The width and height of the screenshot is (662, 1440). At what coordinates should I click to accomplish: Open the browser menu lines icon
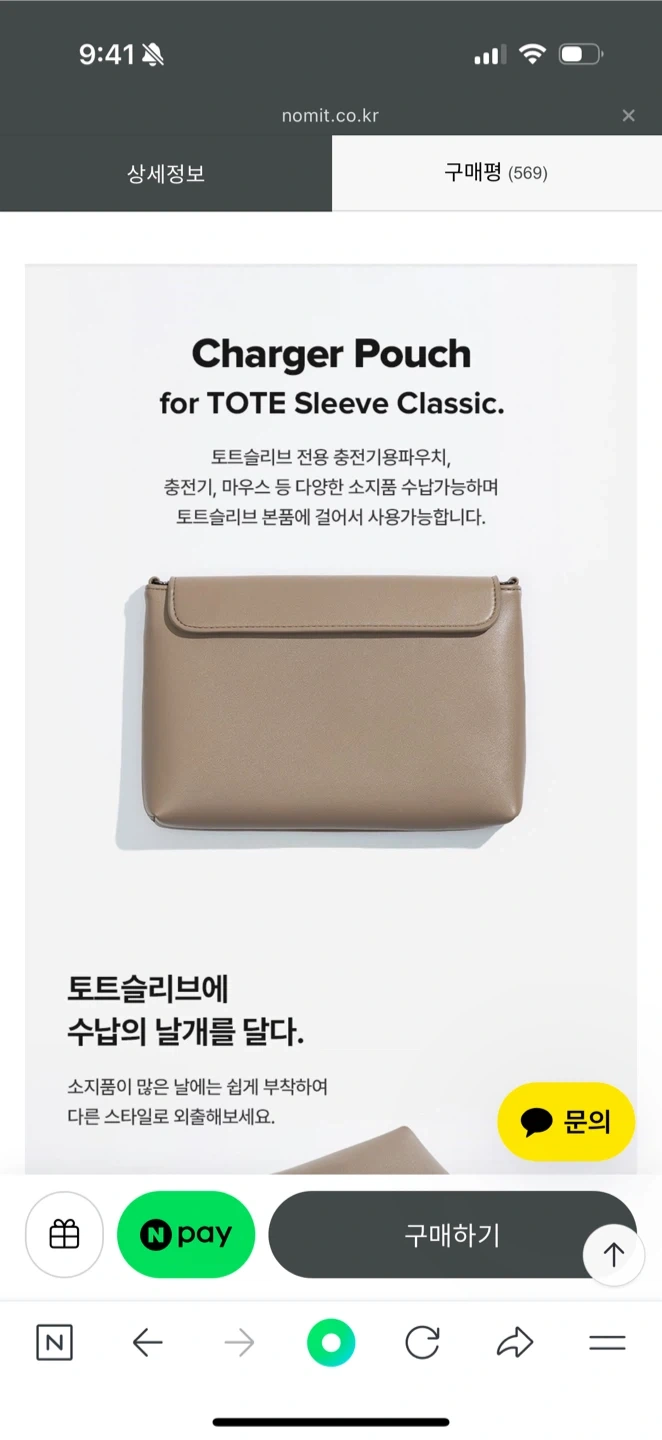point(607,1343)
